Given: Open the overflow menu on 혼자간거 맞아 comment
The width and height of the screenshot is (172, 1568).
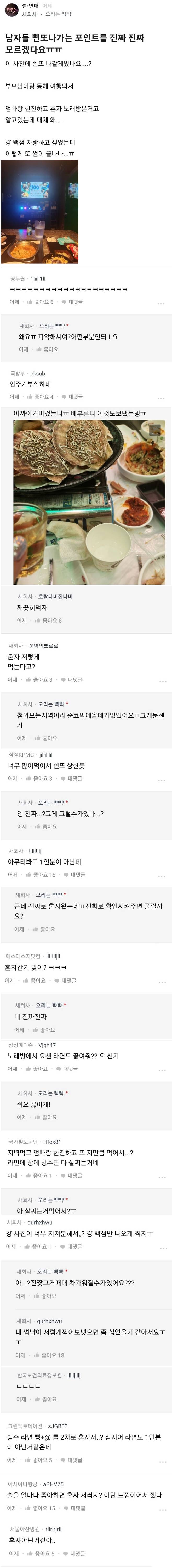Looking at the screenshot, I should tap(160, 982).
